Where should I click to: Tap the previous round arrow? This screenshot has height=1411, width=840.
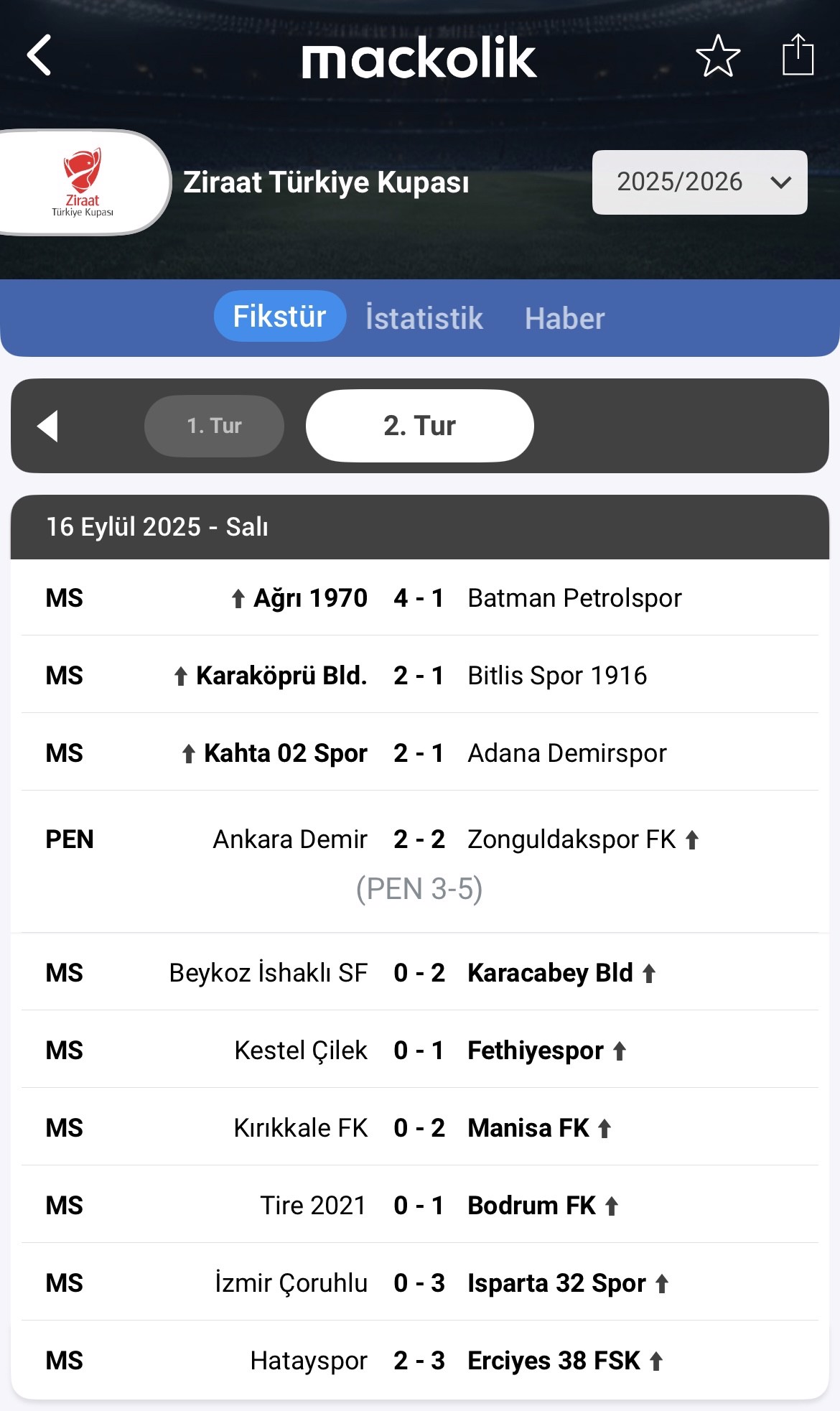pos(47,426)
